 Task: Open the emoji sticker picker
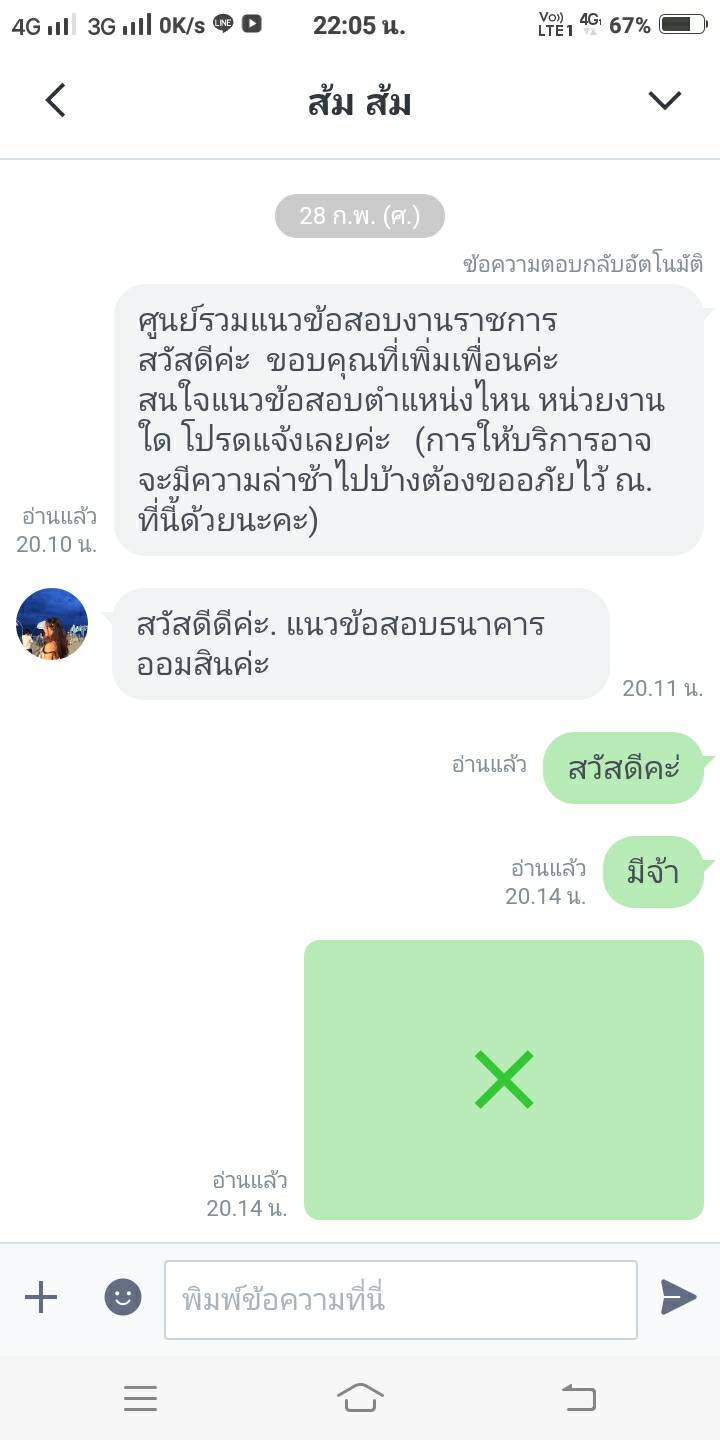pos(123,1298)
